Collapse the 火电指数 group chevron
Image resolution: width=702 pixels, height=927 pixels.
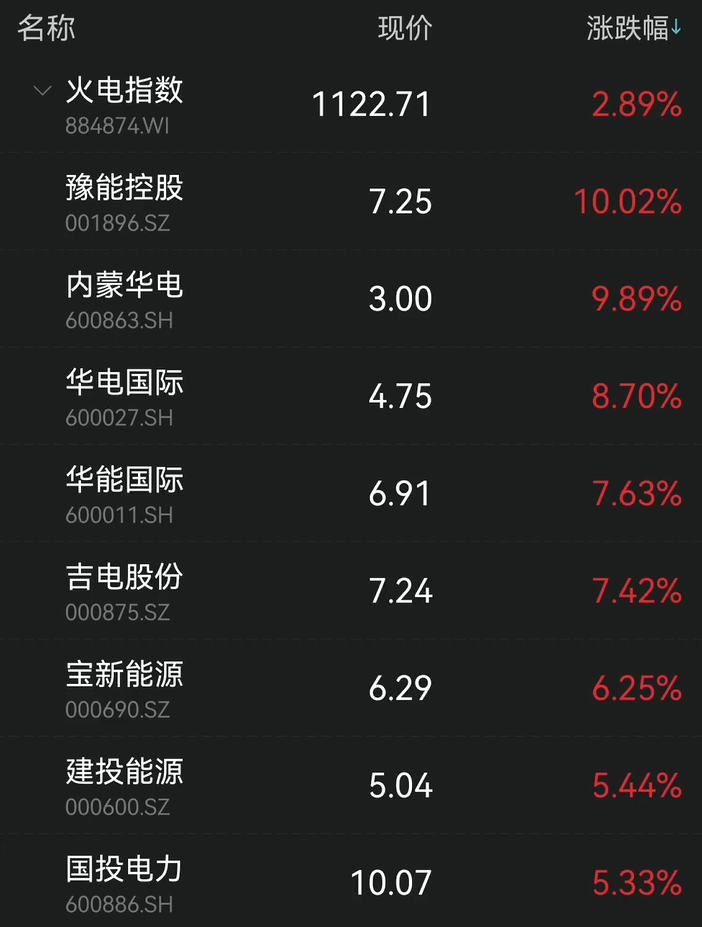click(x=42, y=91)
